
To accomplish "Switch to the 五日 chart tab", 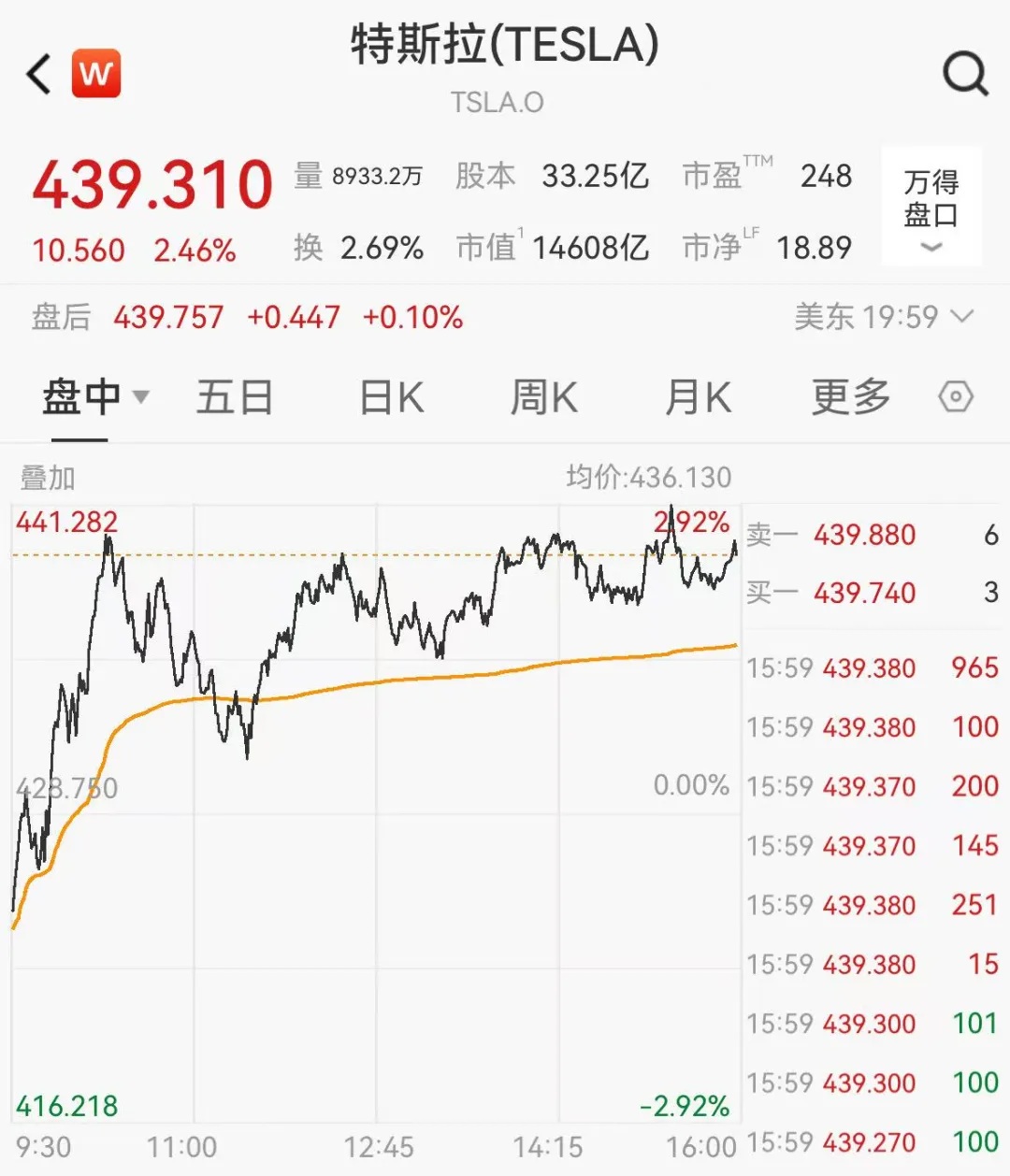I will pos(234,396).
